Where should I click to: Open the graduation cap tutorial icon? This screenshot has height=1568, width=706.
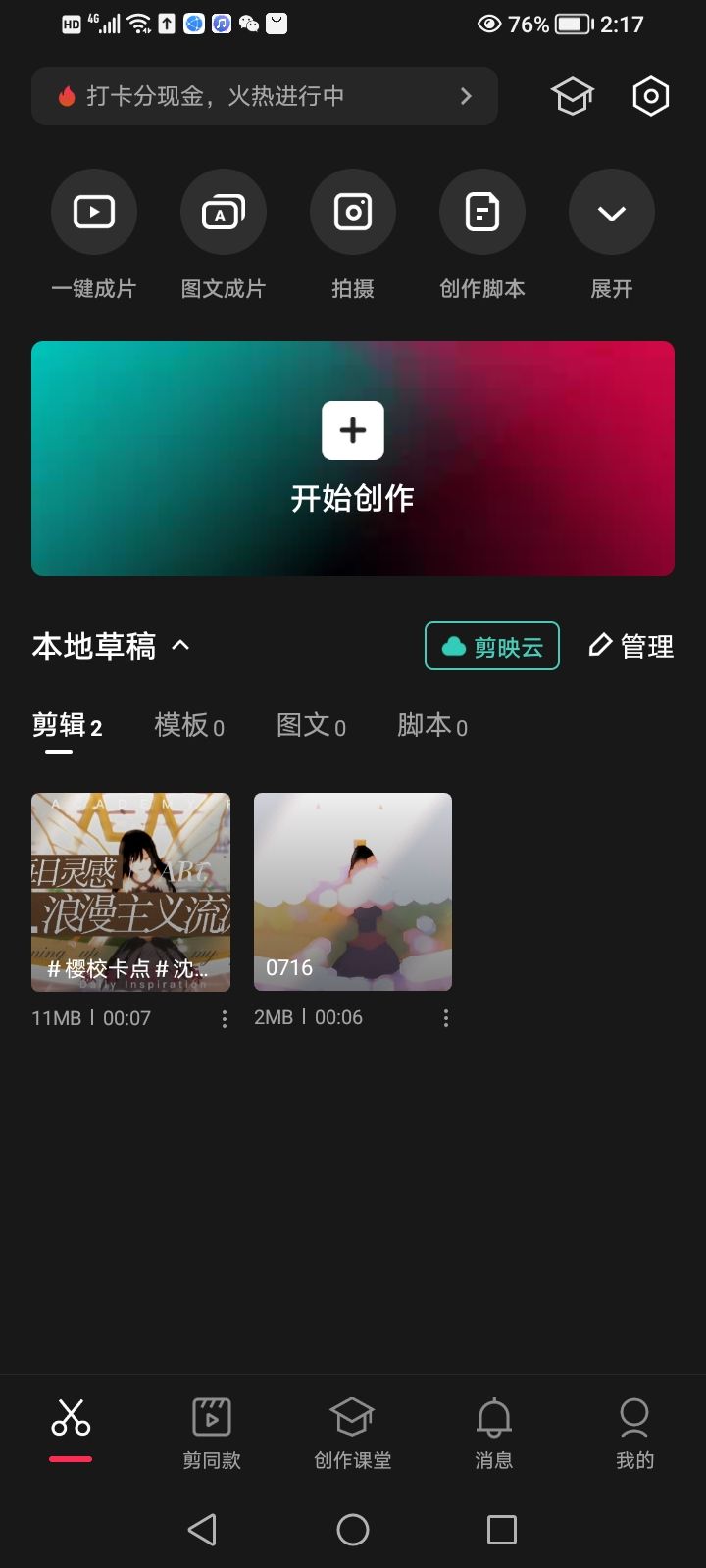click(x=573, y=96)
